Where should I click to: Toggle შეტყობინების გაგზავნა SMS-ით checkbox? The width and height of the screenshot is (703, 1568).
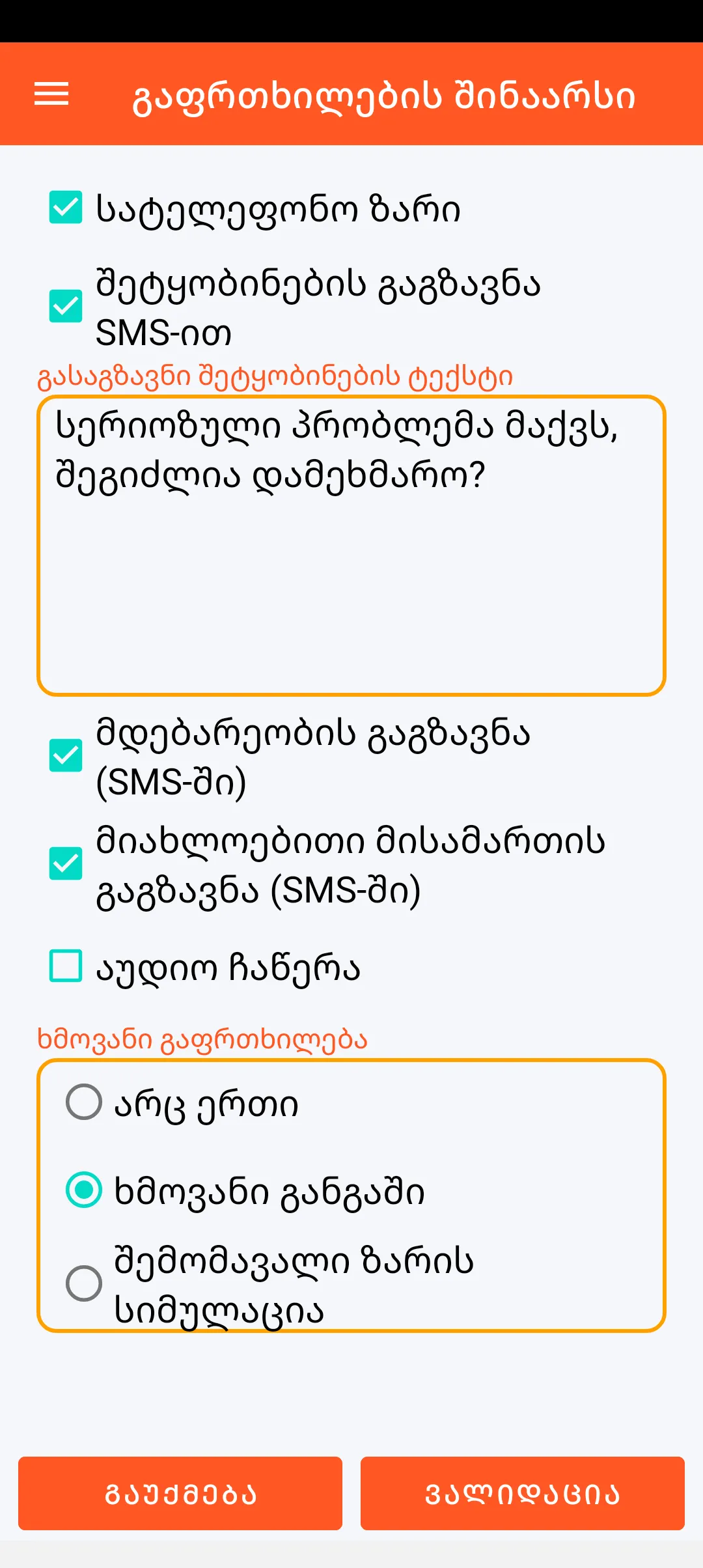click(x=66, y=307)
